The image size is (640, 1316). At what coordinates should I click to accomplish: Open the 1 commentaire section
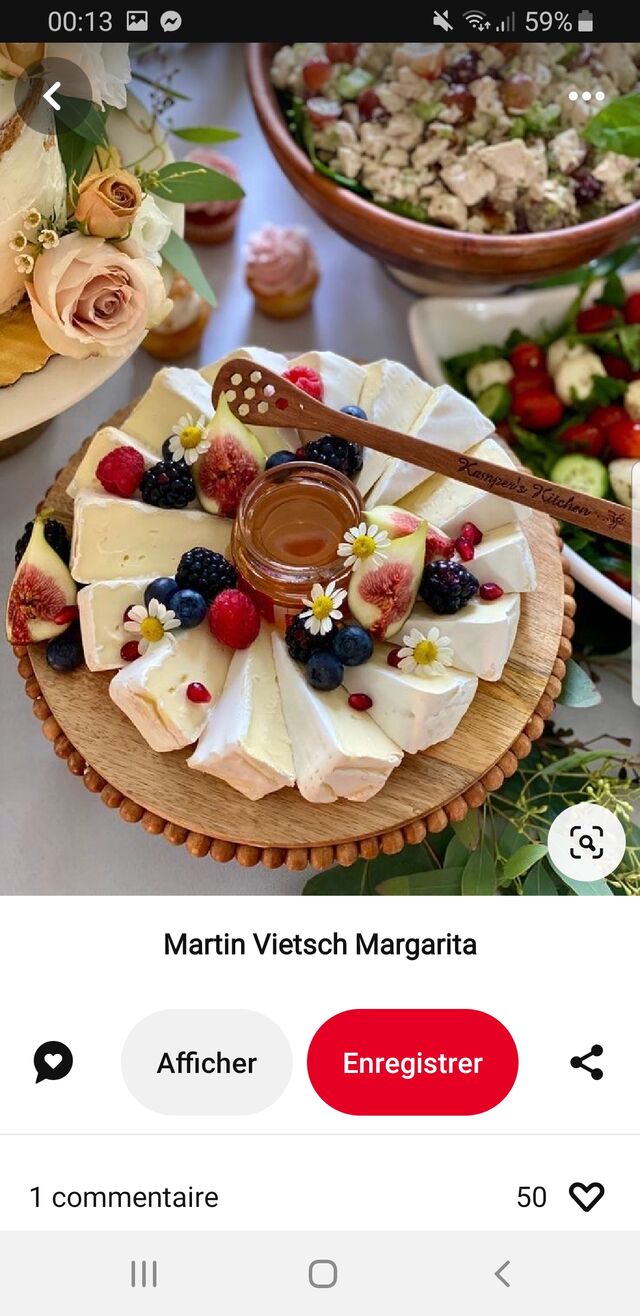(x=124, y=1197)
